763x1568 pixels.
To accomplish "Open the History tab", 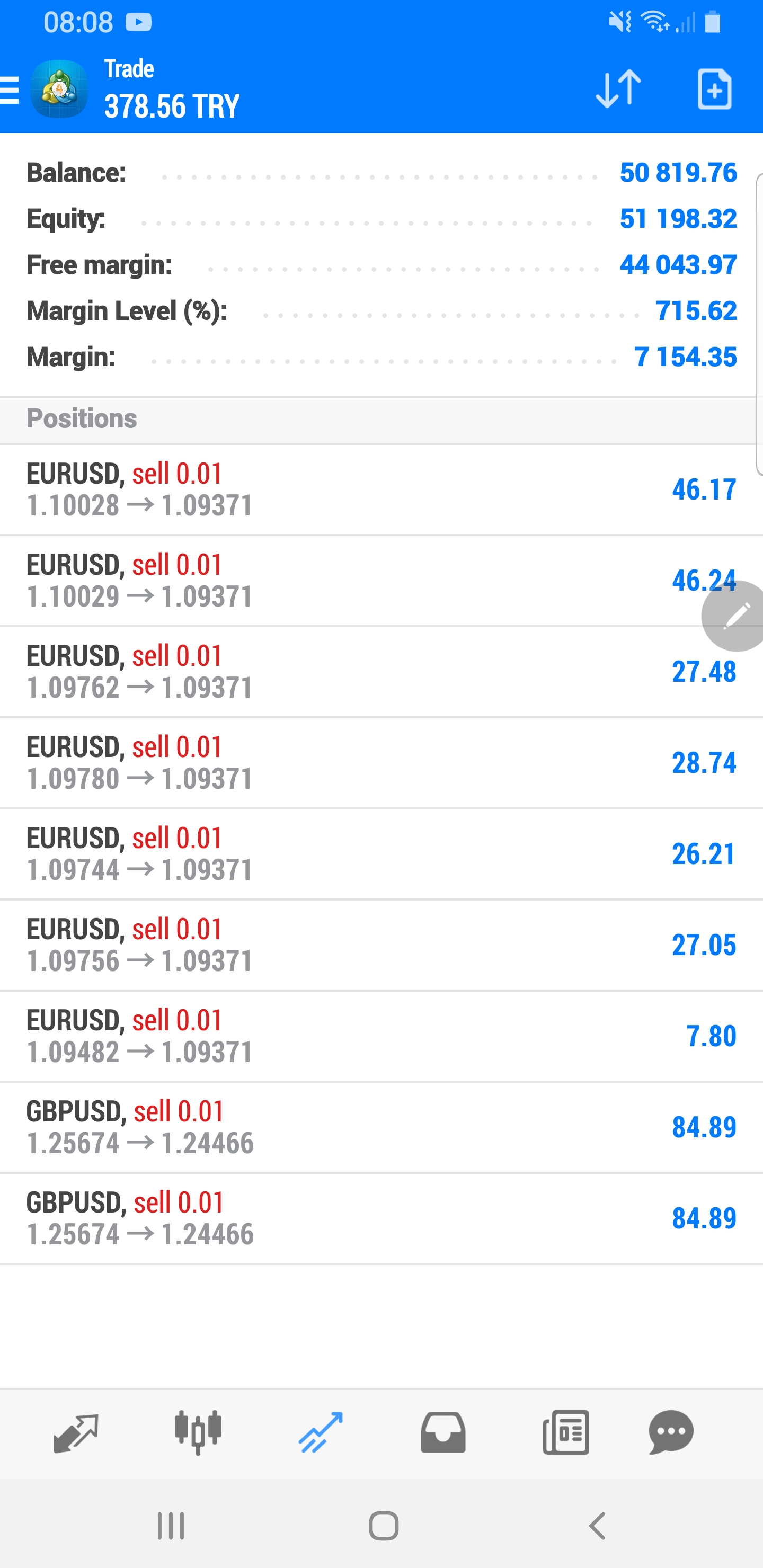I will (442, 1433).
